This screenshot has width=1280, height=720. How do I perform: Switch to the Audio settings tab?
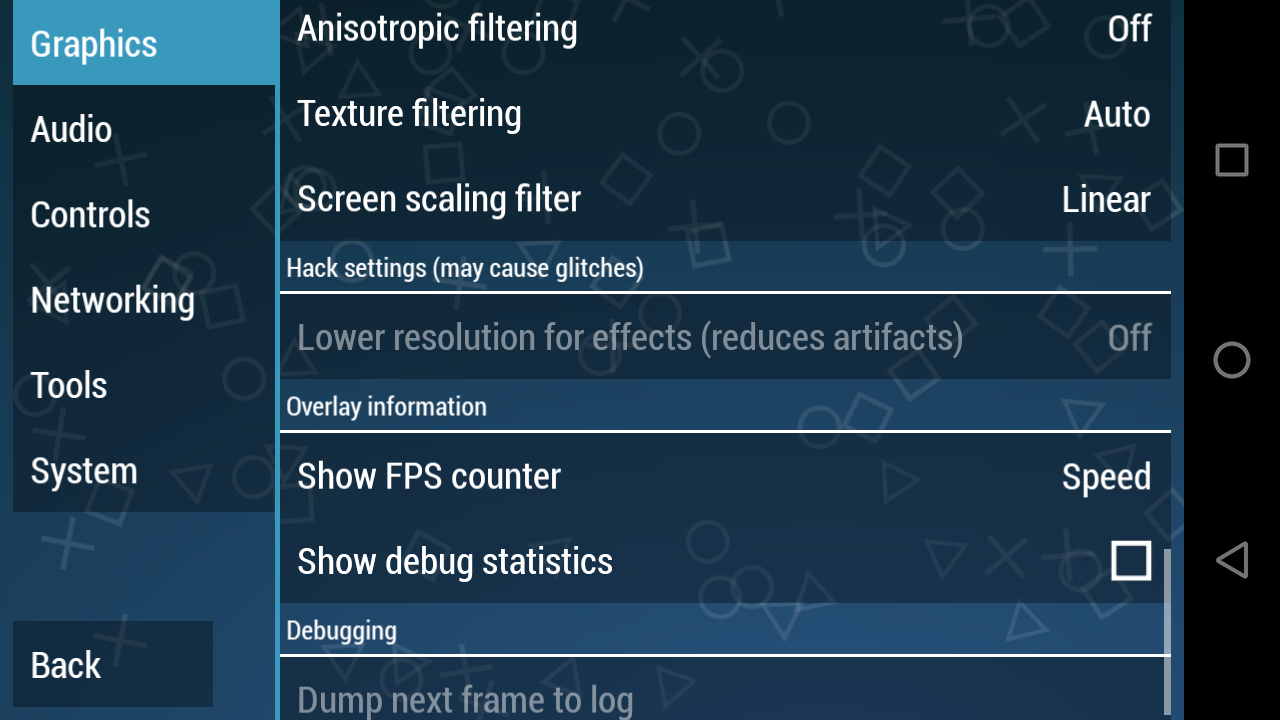143,130
